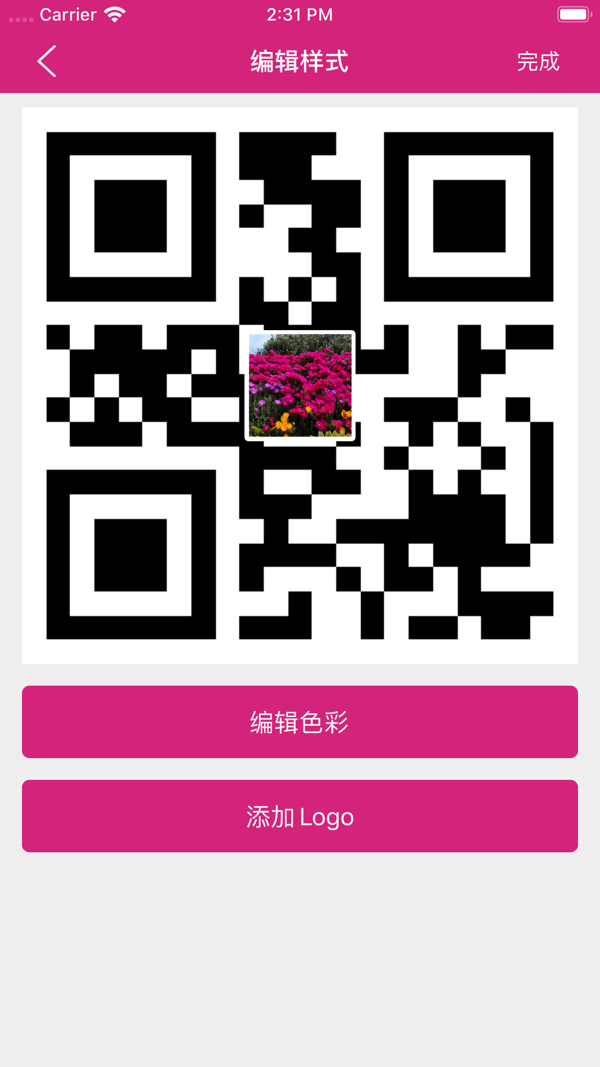Image resolution: width=600 pixels, height=1067 pixels.
Task: Tap 完成 to finish editing
Action: [537, 61]
